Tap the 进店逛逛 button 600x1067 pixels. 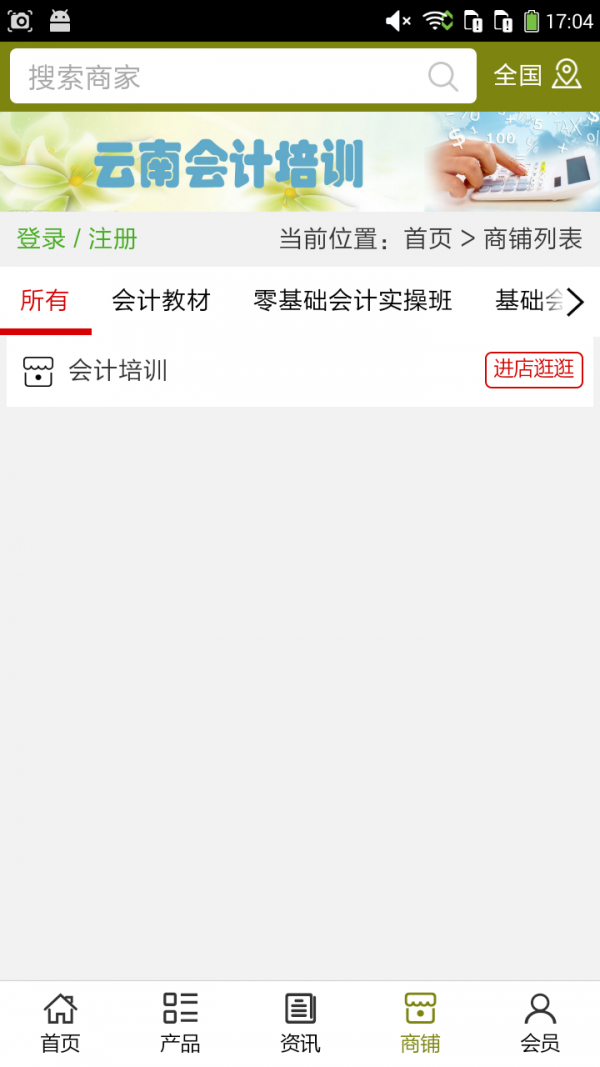click(x=534, y=369)
